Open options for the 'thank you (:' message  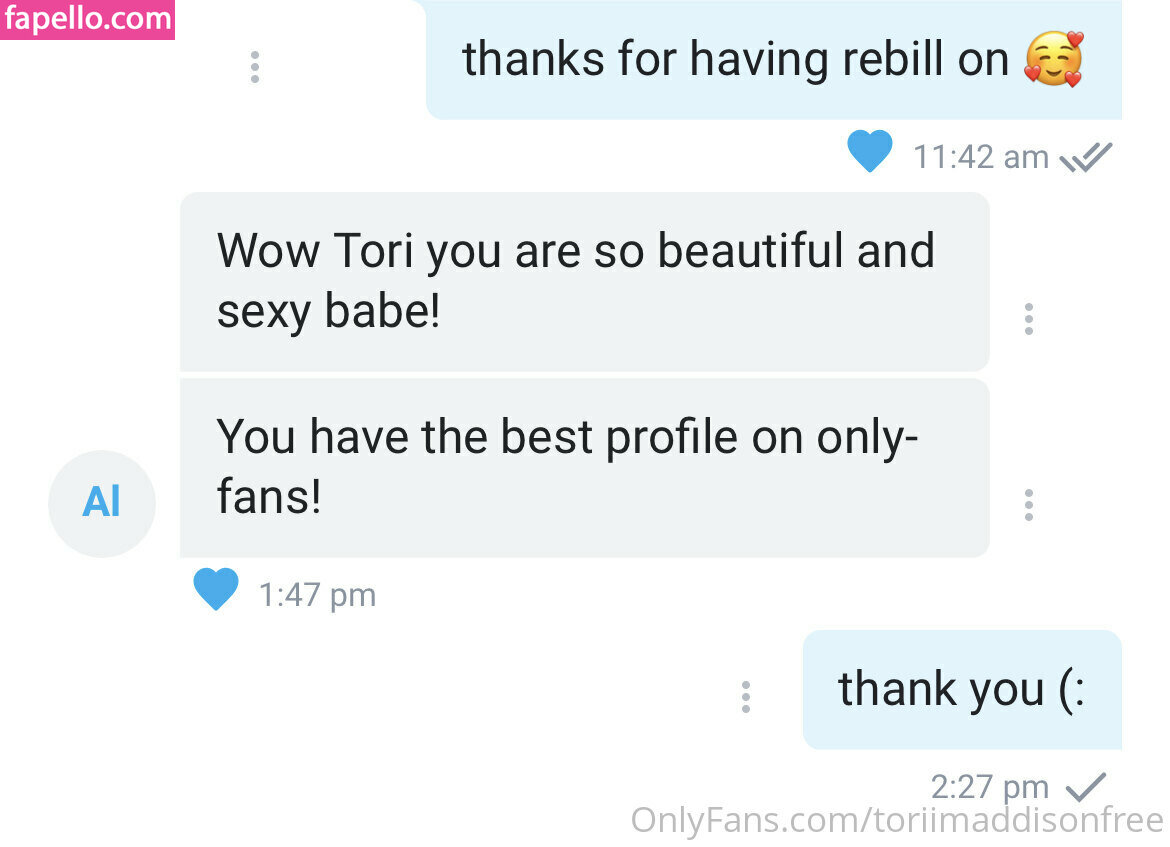[x=746, y=696]
